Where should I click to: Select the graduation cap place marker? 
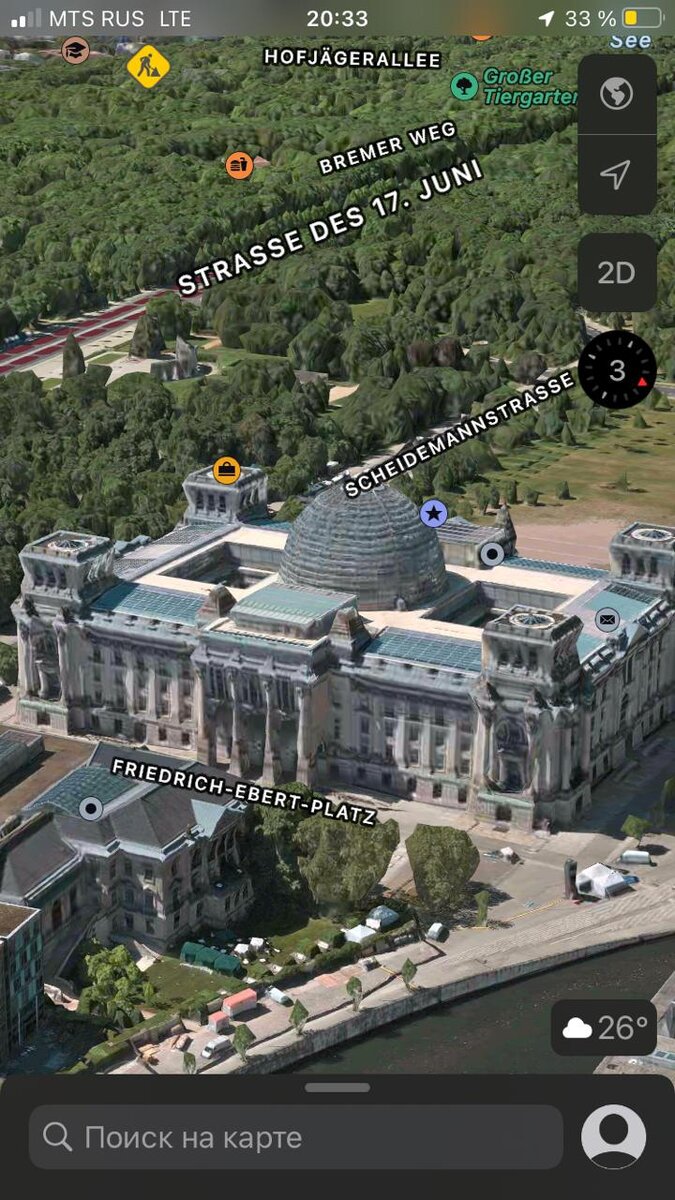coord(75,50)
